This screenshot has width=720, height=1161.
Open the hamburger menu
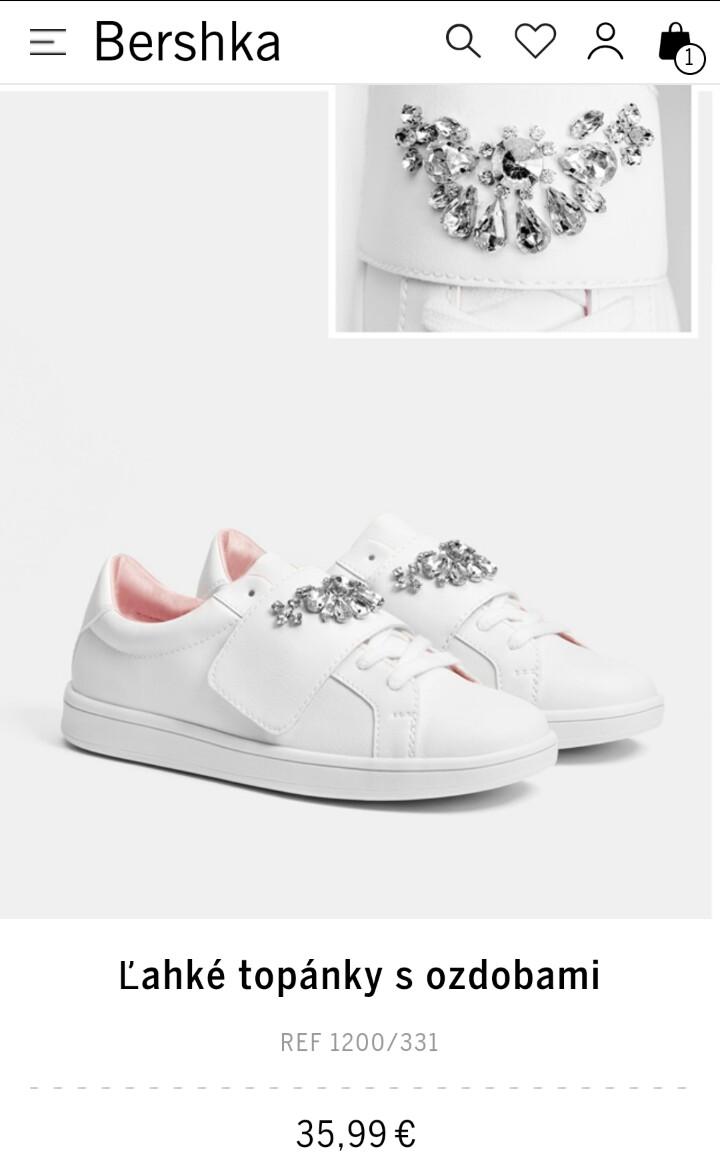point(47,42)
